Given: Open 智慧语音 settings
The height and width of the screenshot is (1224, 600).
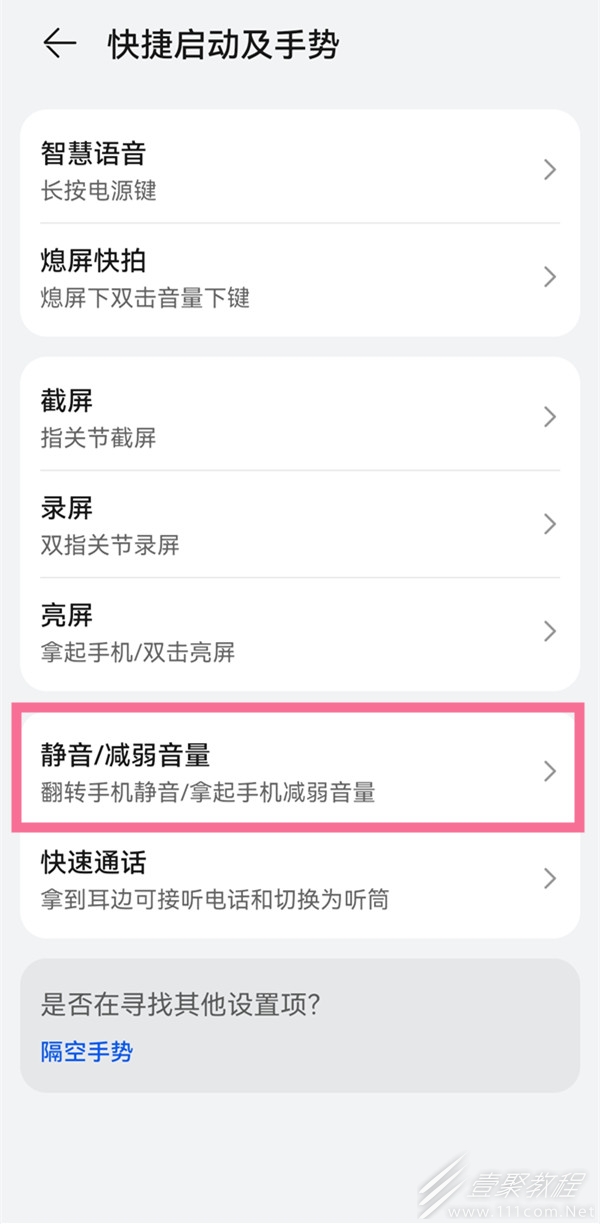Looking at the screenshot, I should [x=300, y=169].
